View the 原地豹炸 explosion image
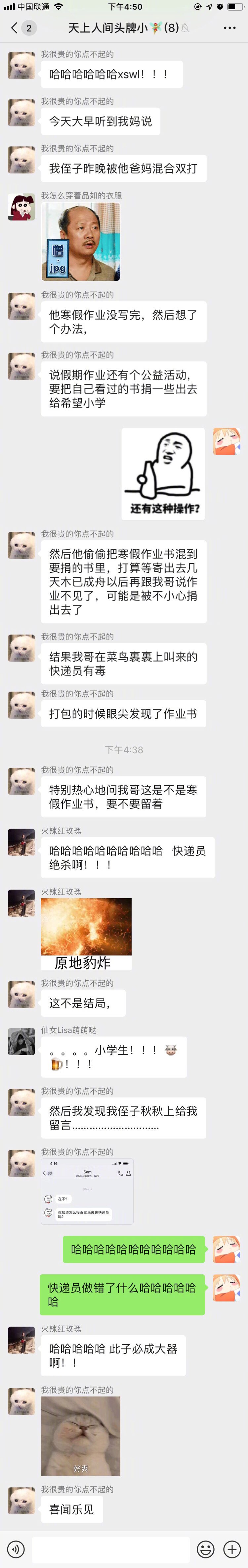248x1568 pixels. pos(86,934)
